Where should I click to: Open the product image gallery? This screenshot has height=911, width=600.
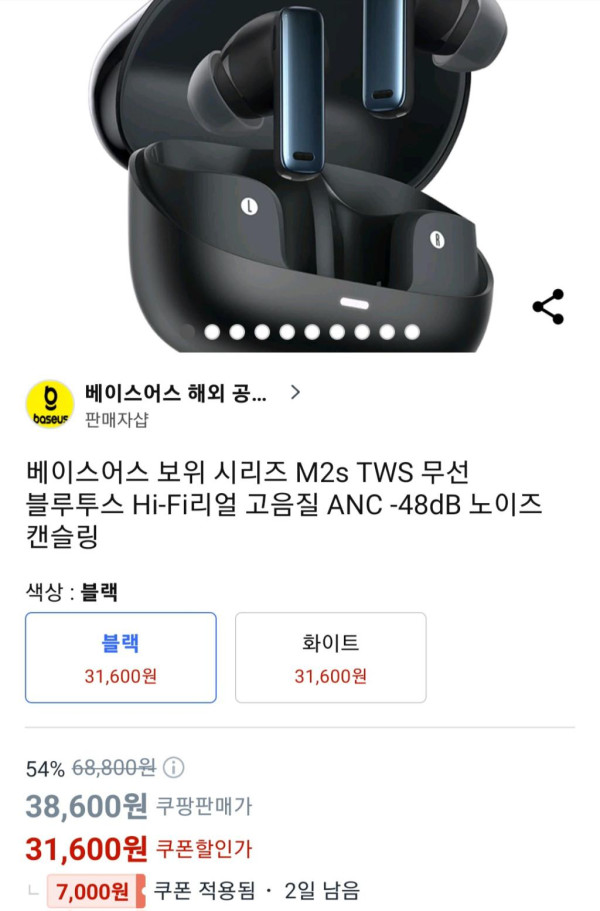point(300,170)
